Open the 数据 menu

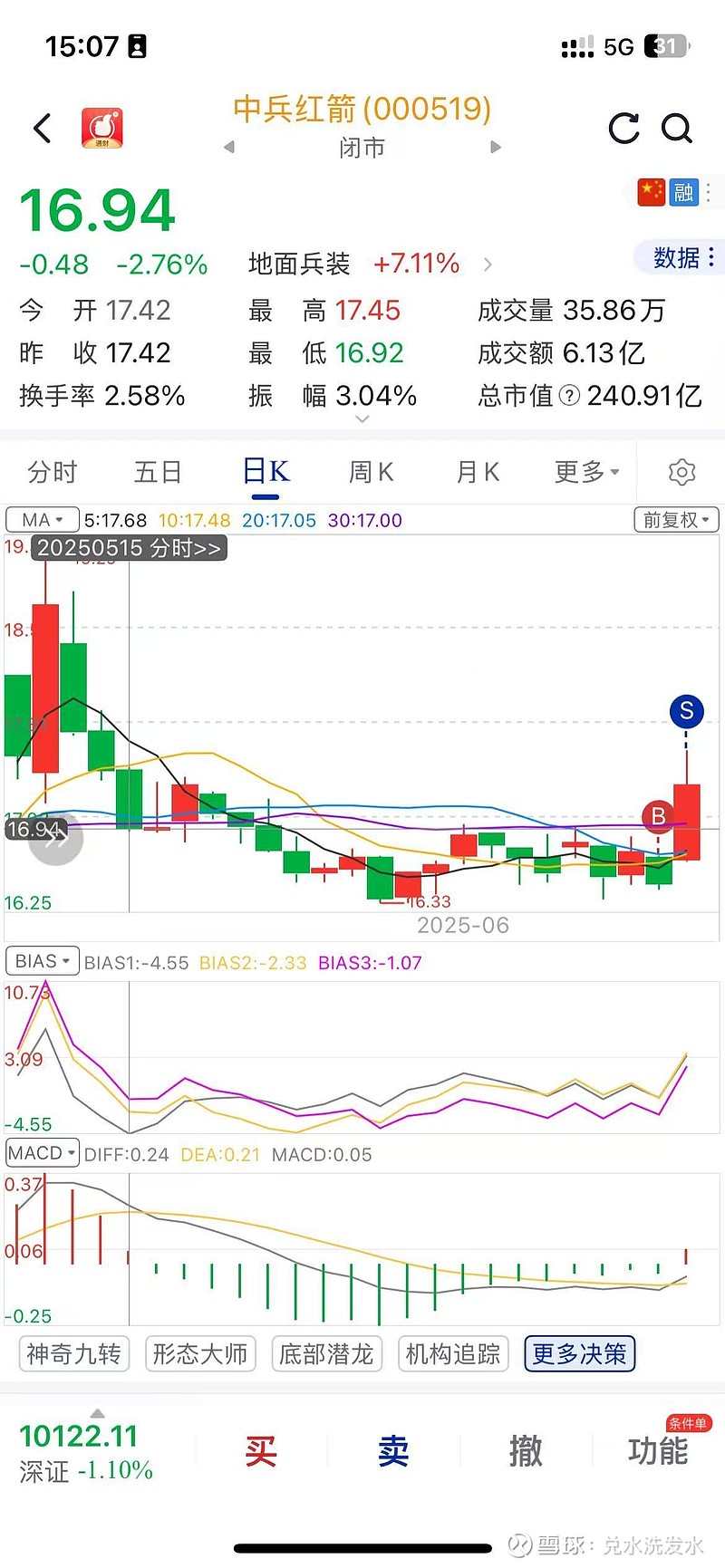684,258
